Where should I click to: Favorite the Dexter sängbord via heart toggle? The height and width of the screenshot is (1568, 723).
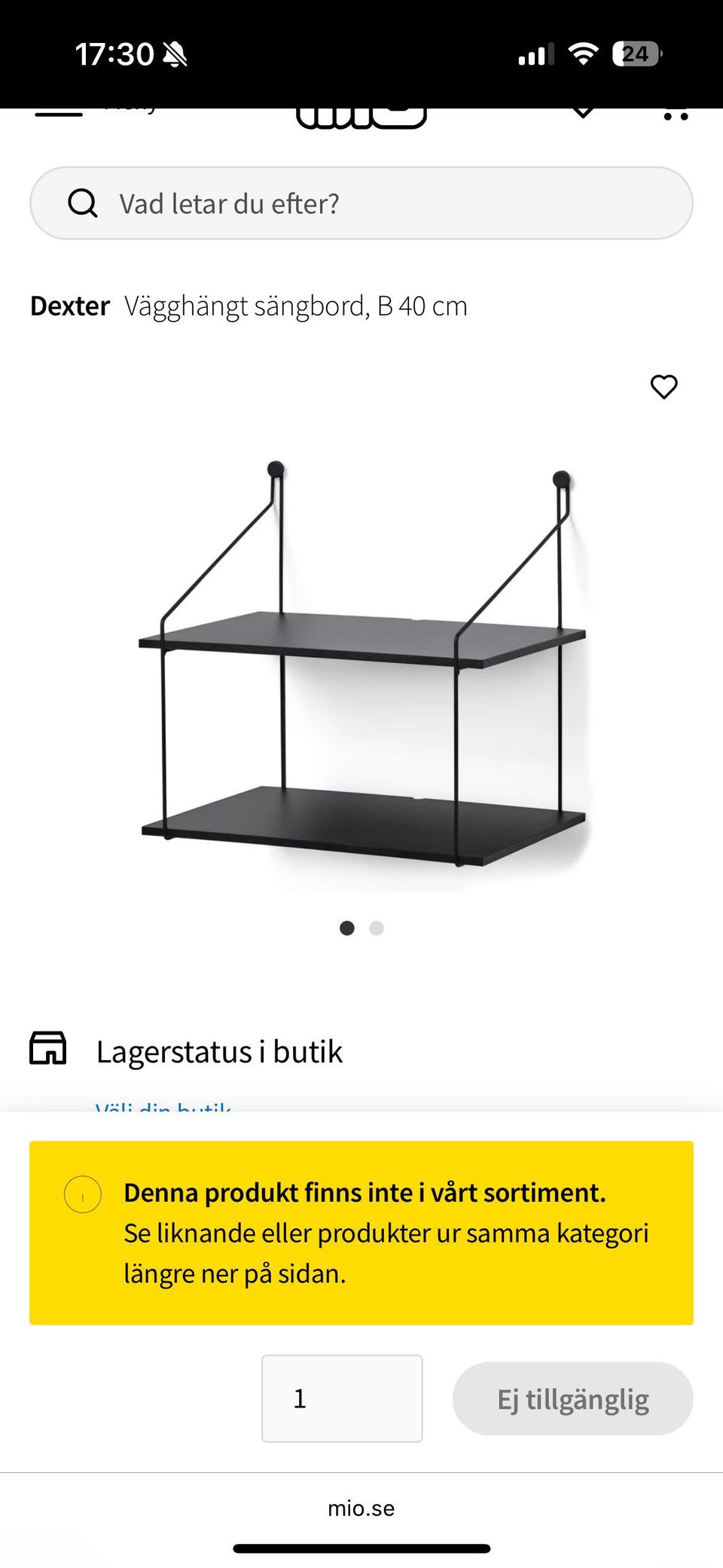(x=664, y=387)
